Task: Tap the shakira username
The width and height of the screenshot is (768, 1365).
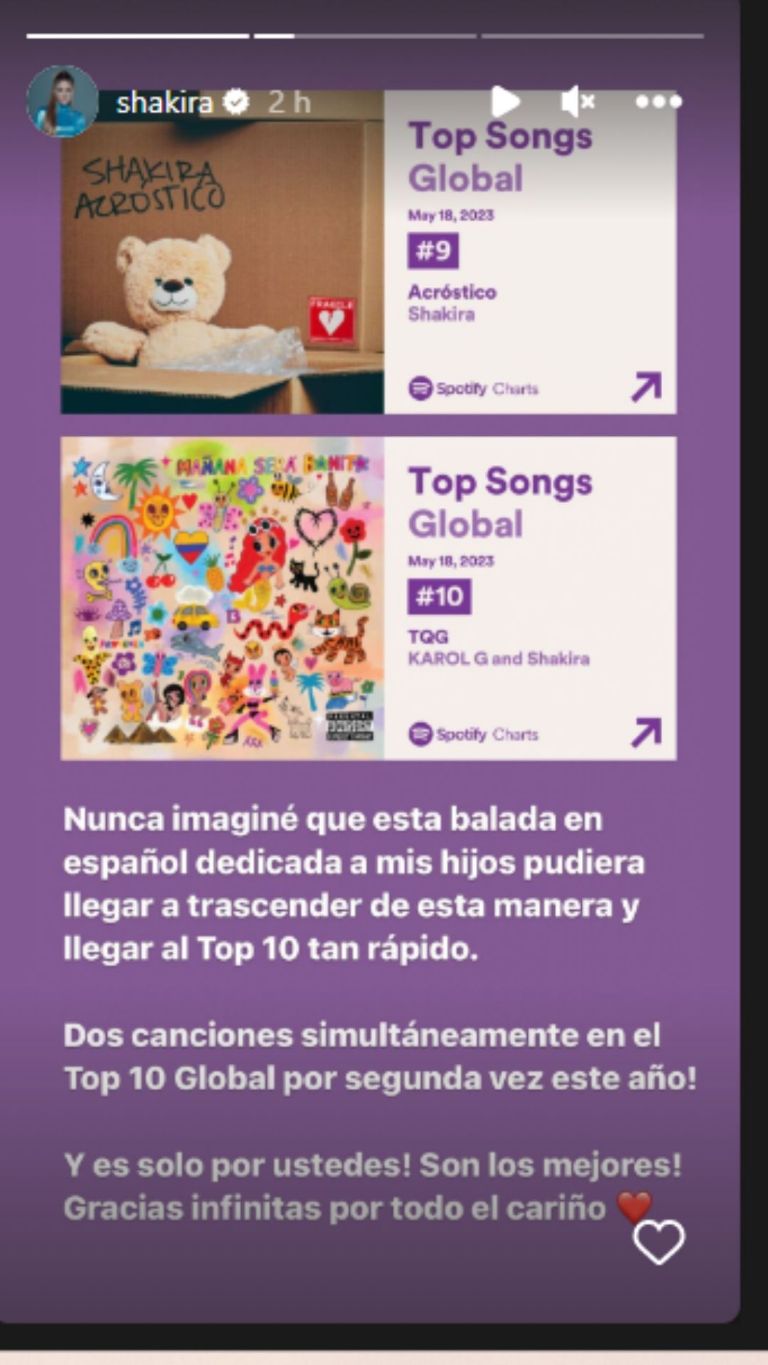Action: point(164,102)
